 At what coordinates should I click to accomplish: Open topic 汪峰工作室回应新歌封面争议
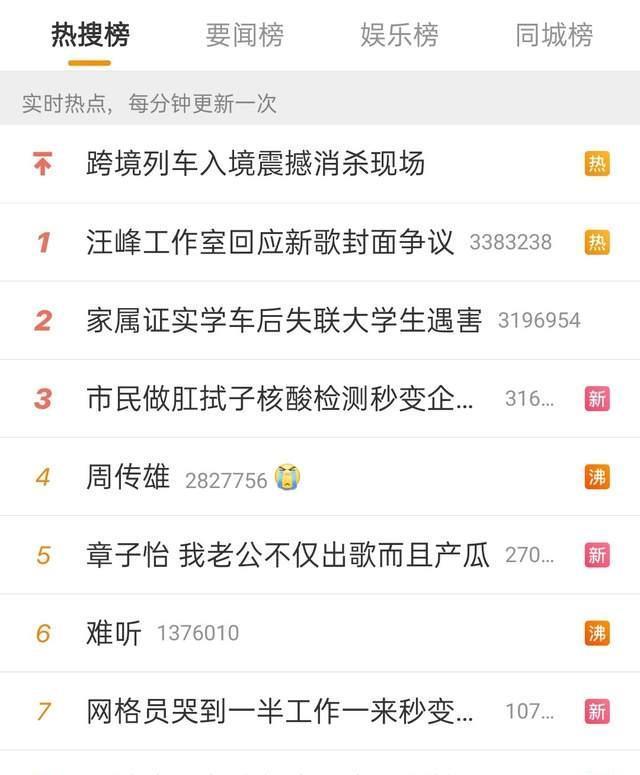click(270, 241)
